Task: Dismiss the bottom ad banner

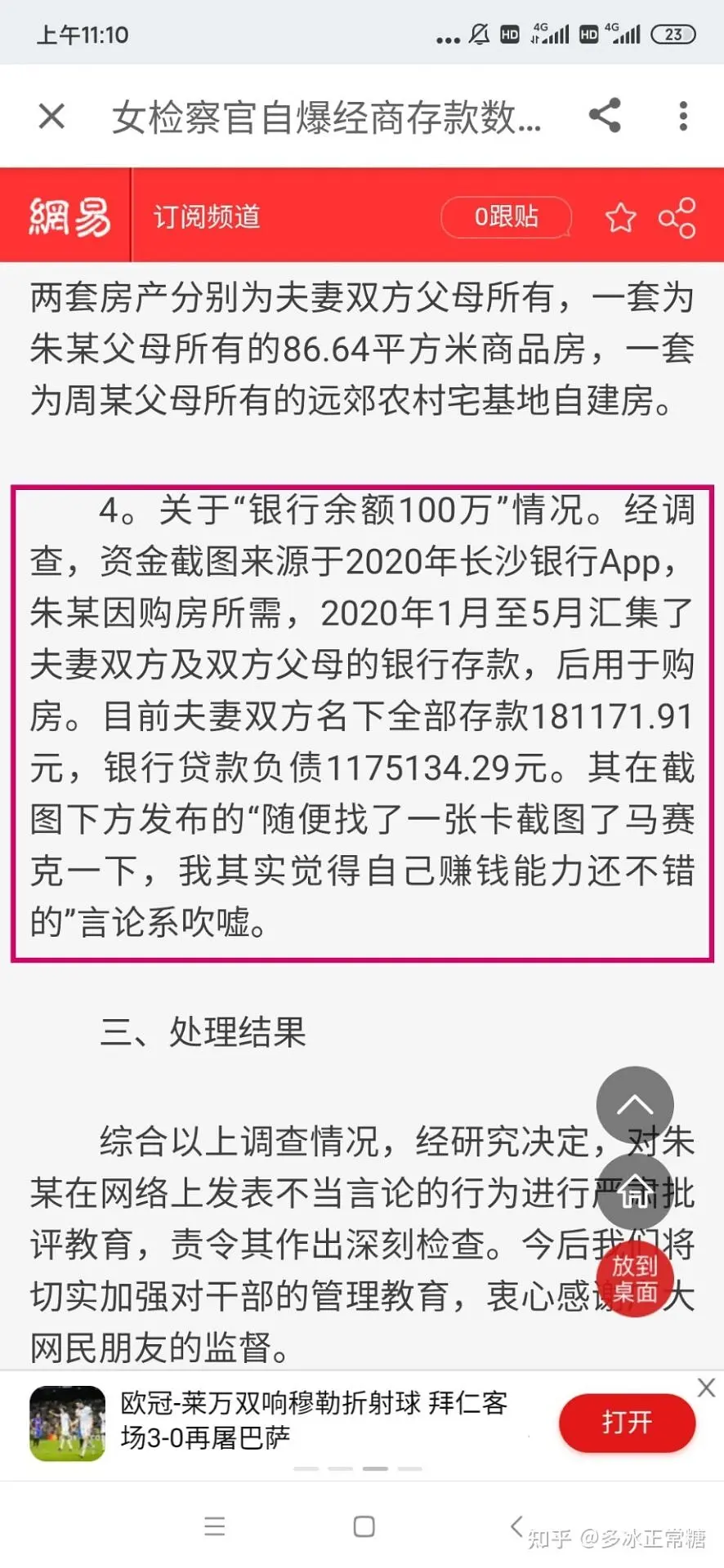Action: [x=706, y=1387]
